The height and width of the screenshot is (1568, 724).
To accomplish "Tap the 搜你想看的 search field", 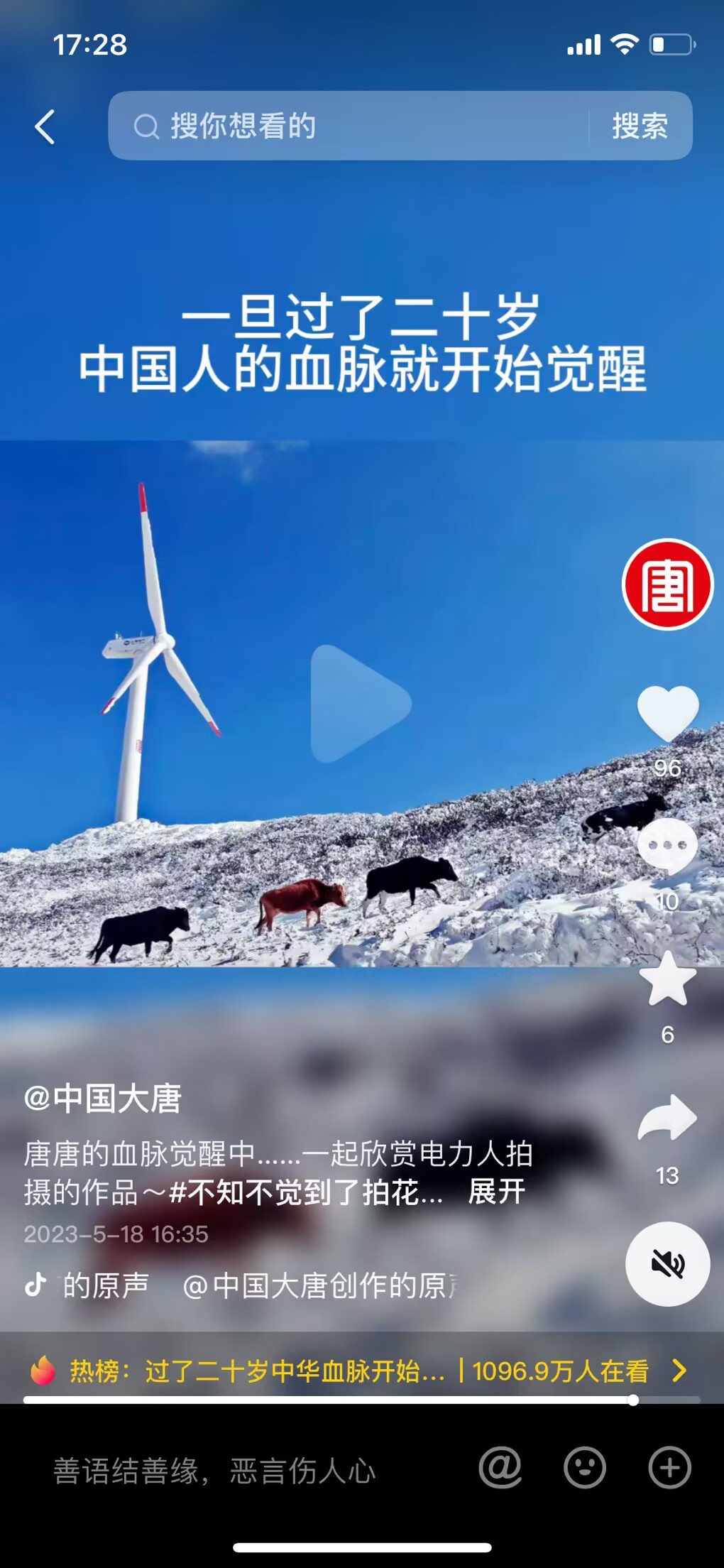I will click(348, 126).
